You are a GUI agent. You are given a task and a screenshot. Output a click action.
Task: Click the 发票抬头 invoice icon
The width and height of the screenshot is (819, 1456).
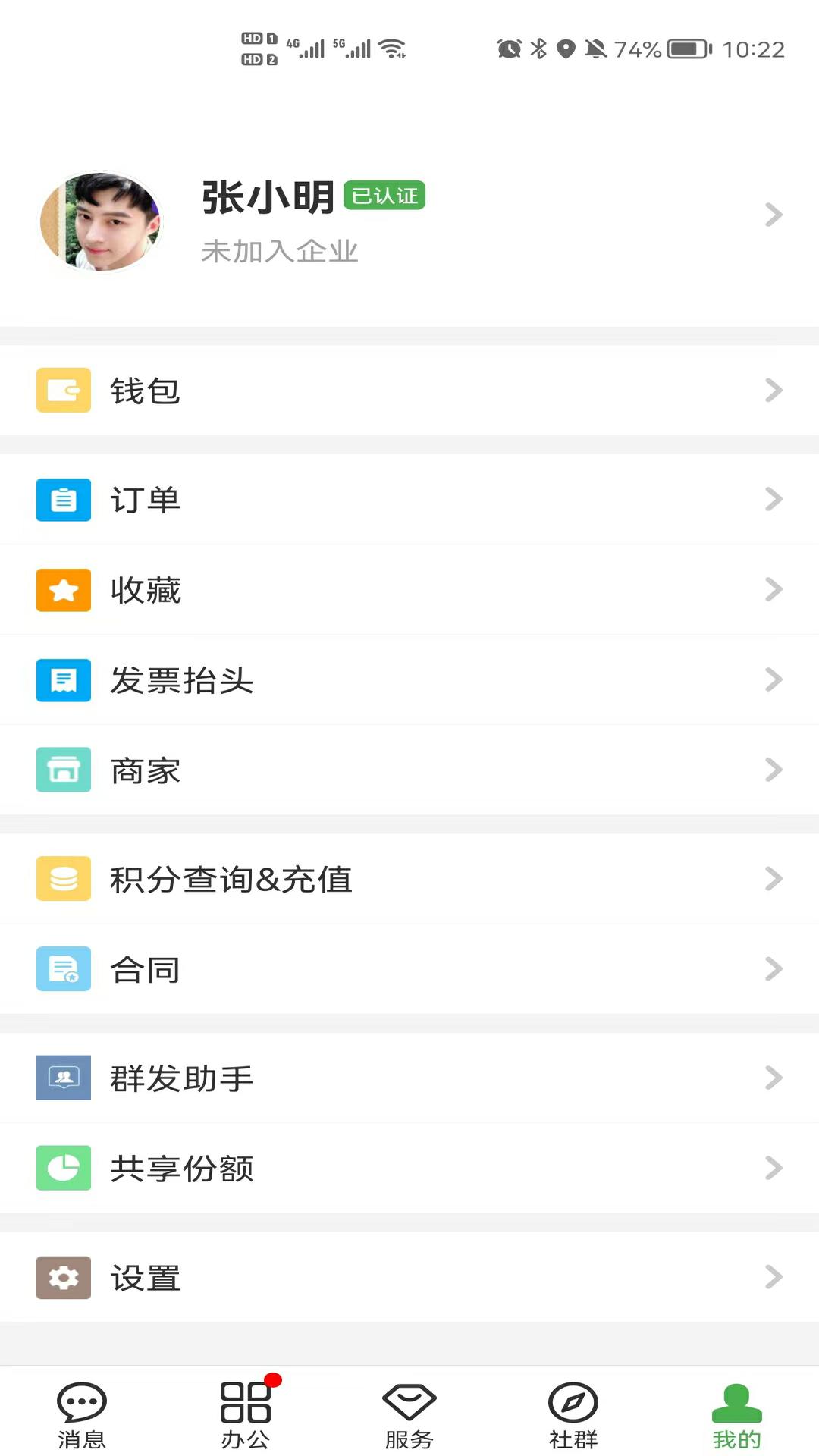click(63, 680)
